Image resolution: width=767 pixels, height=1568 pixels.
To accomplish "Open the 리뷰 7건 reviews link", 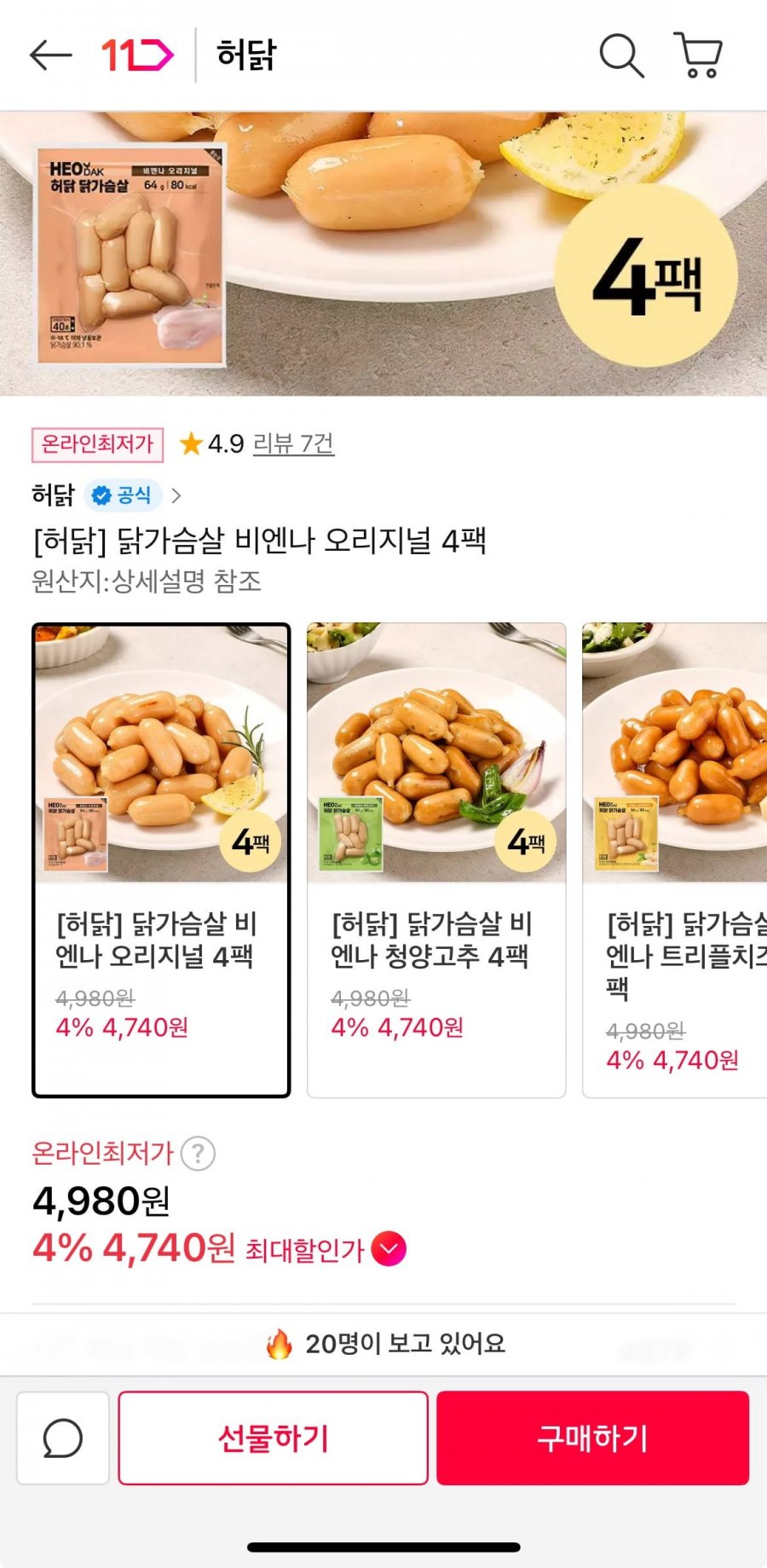I will pos(293,443).
